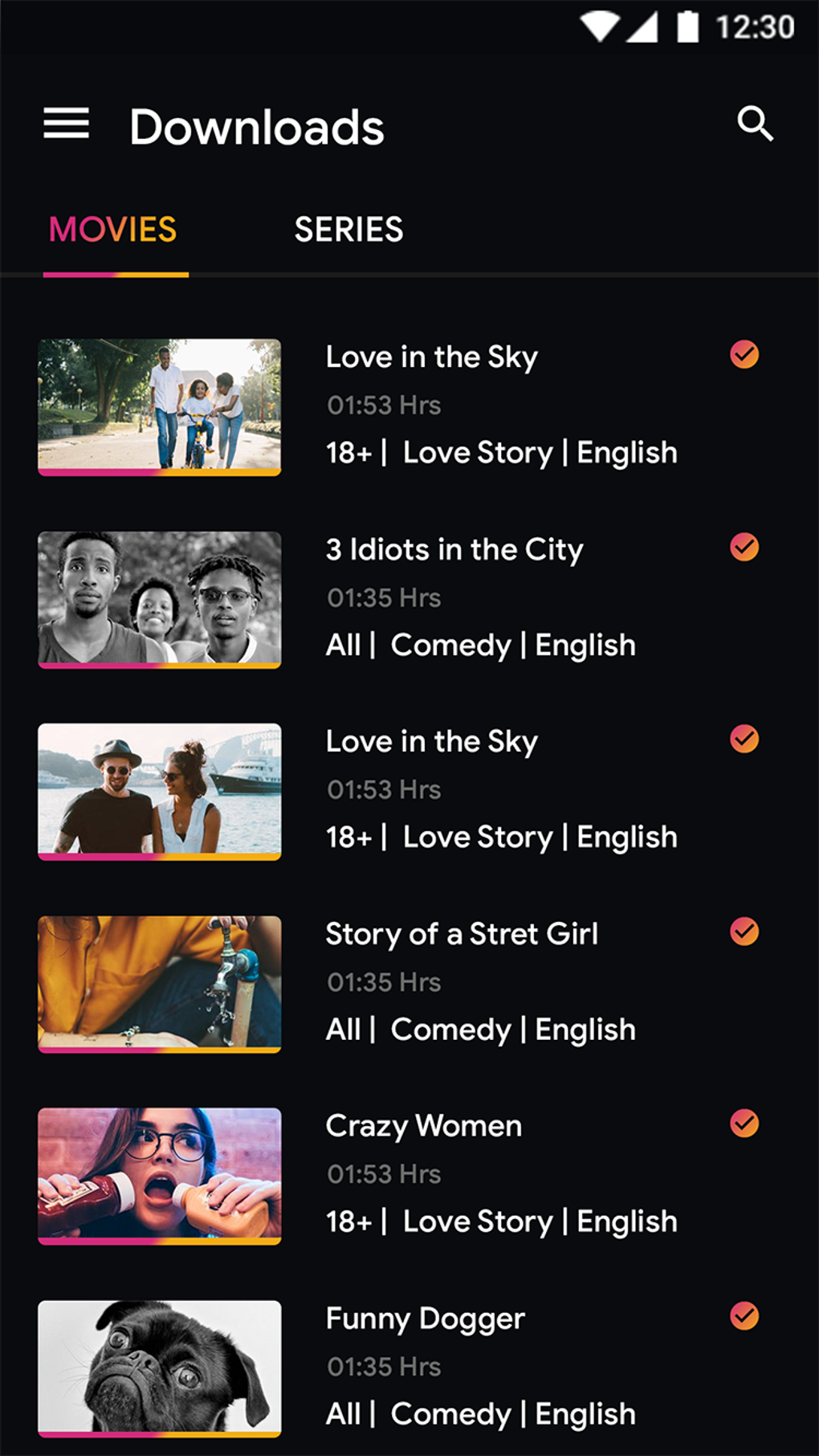Play the Crazy Women movie
Screen dimensions: 819x1456
point(160,1176)
